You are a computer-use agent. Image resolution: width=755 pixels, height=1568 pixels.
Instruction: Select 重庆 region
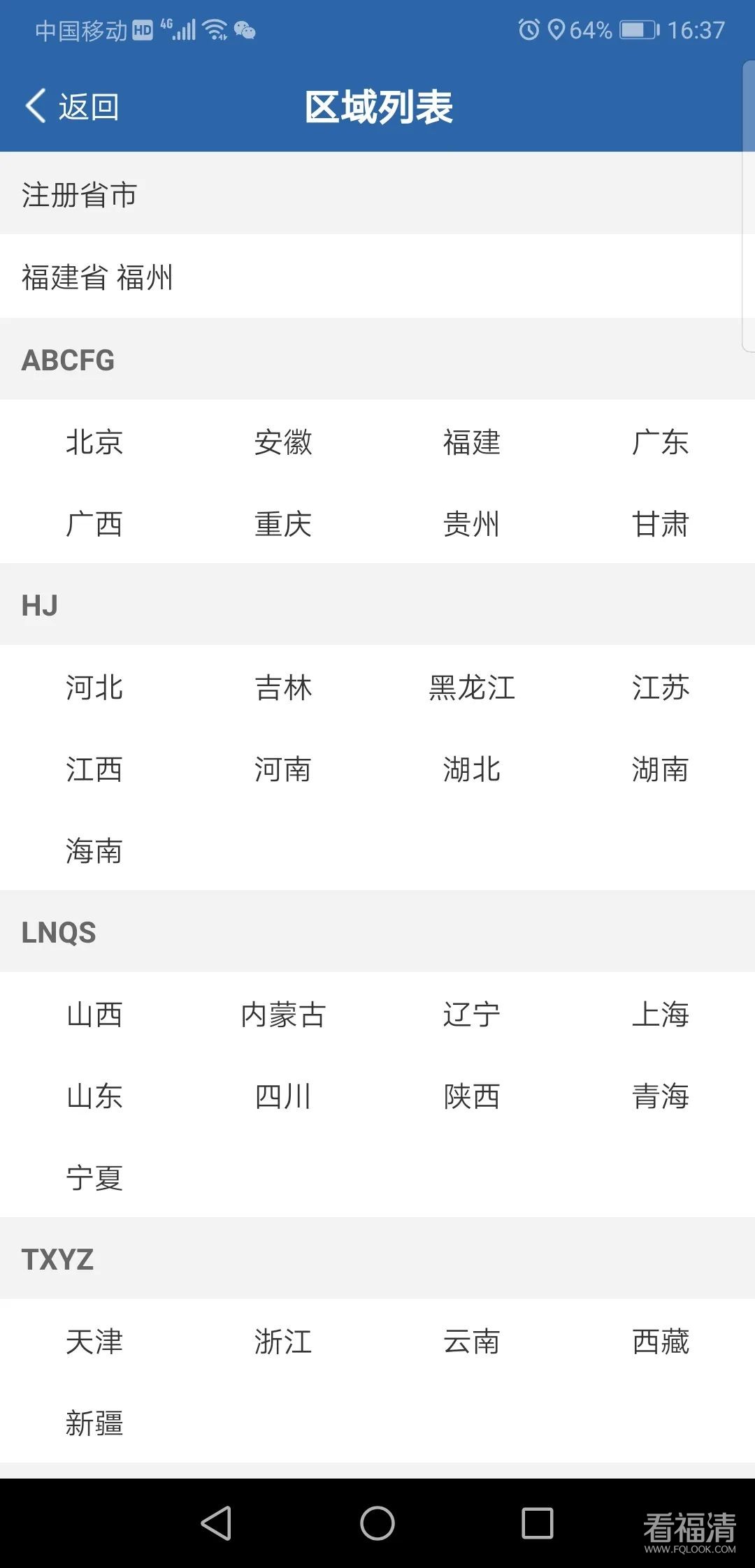point(283,524)
